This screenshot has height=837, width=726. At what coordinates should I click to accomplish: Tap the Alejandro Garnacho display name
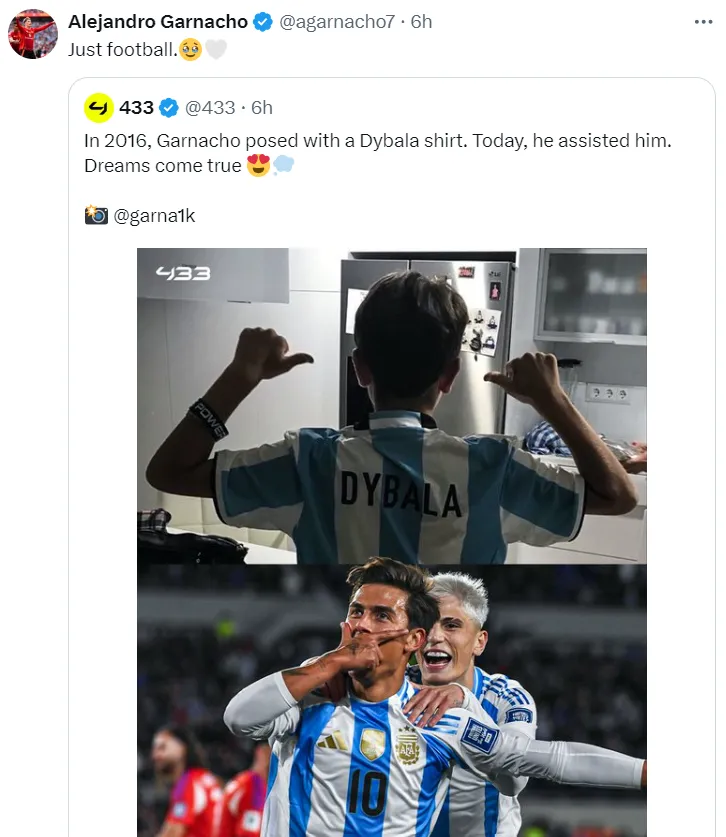157,21
